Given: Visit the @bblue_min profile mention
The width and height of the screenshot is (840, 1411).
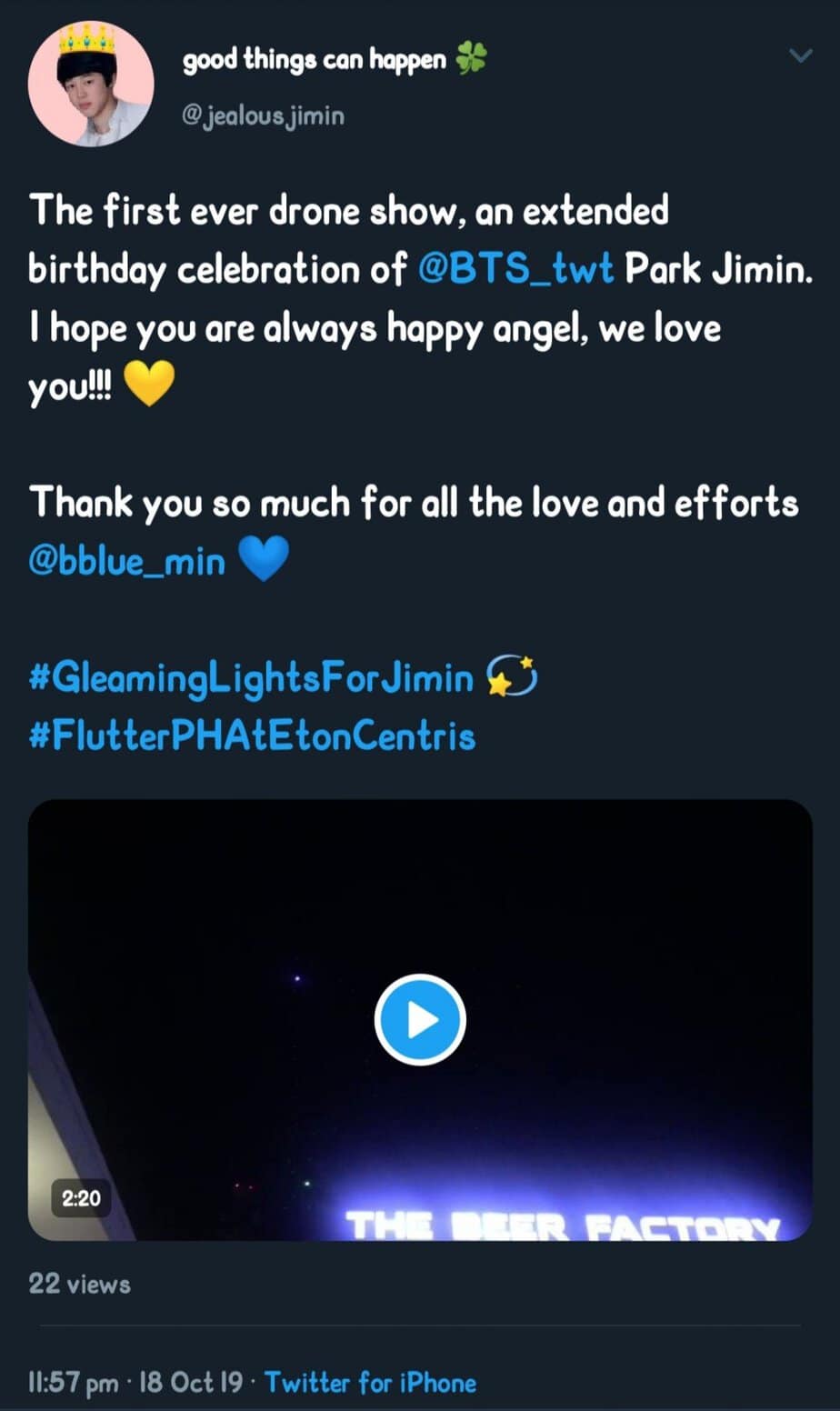Looking at the screenshot, I should tap(126, 560).
